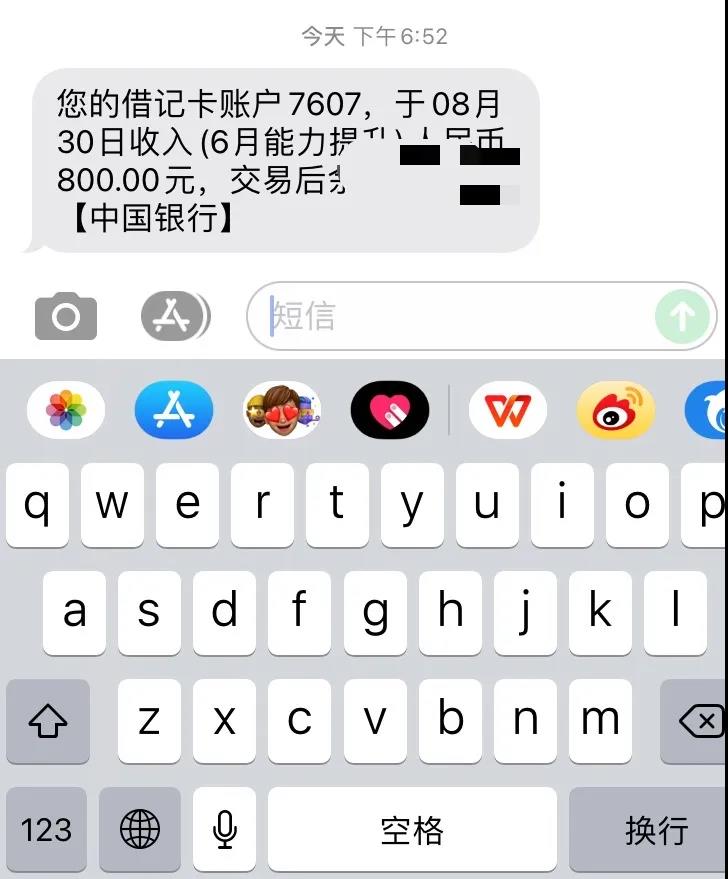Tap the shift key on keyboard
The width and height of the screenshot is (728, 879).
click(x=48, y=720)
